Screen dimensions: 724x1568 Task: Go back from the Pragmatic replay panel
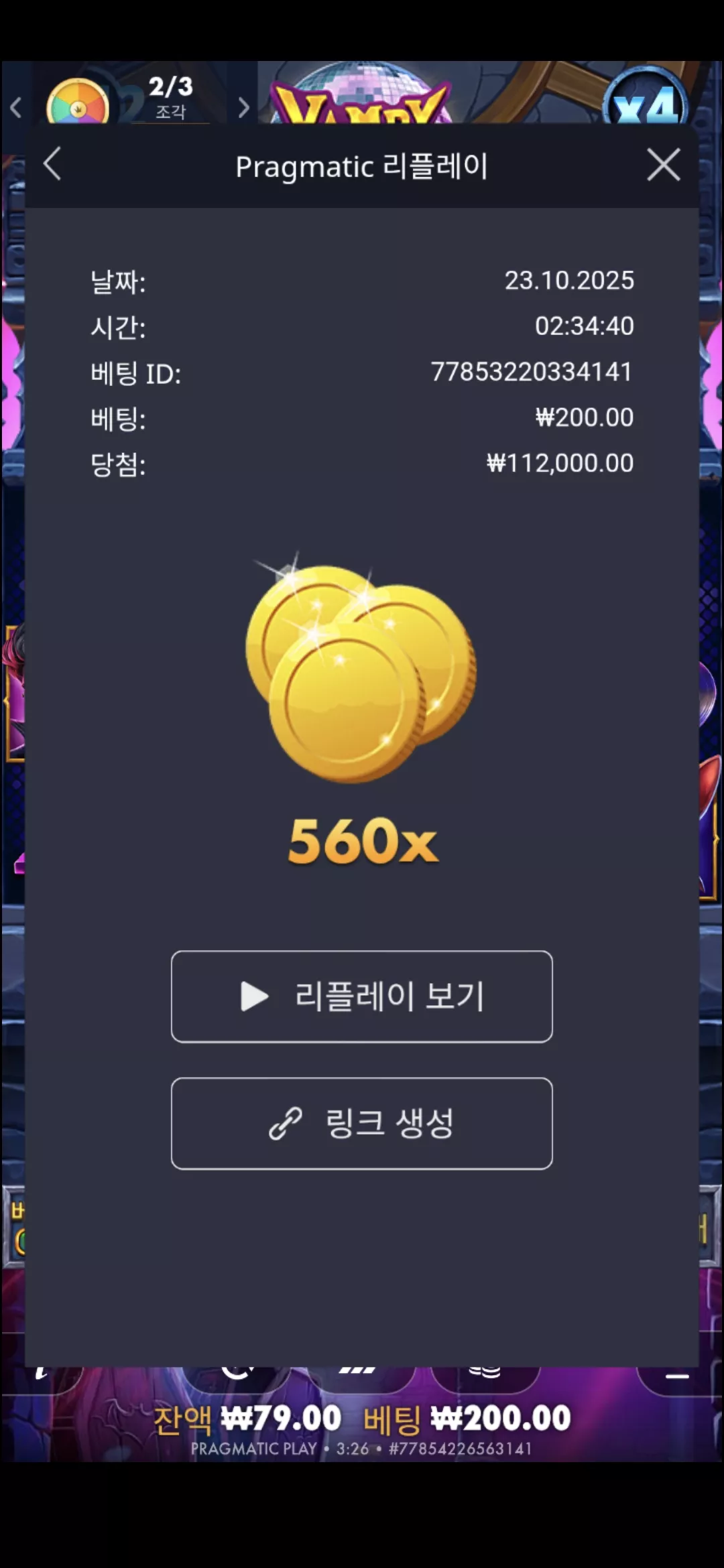pos(52,164)
